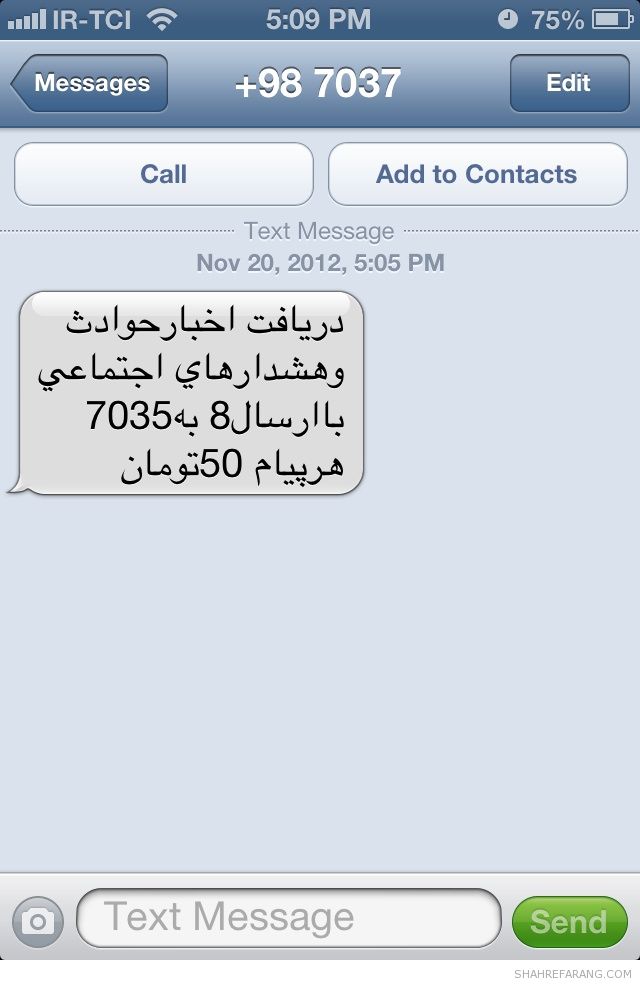Call the +98 7037 number
This screenshot has height=990, width=640.
(x=163, y=174)
